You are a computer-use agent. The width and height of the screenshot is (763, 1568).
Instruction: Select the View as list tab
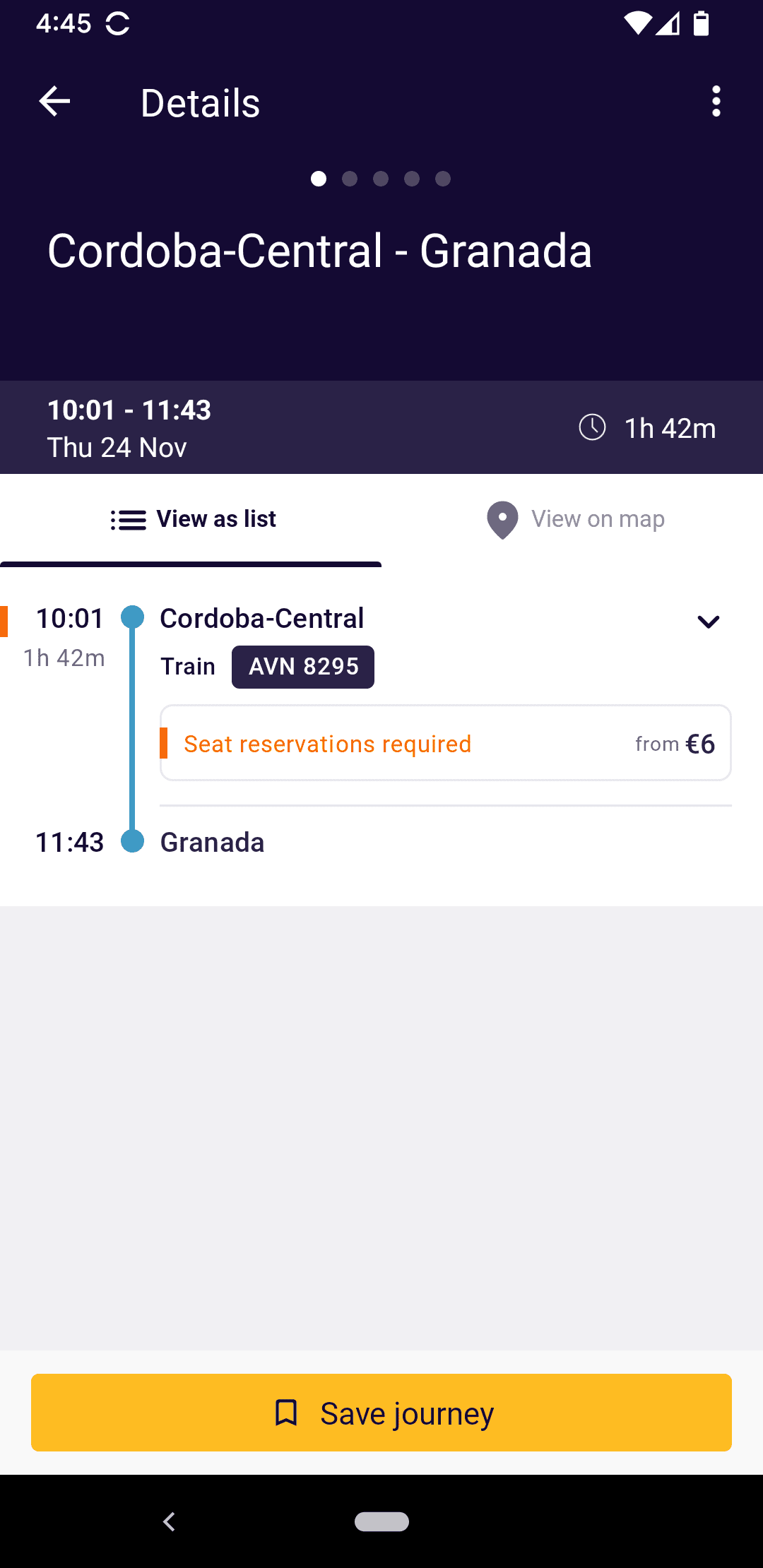[x=192, y=519]
